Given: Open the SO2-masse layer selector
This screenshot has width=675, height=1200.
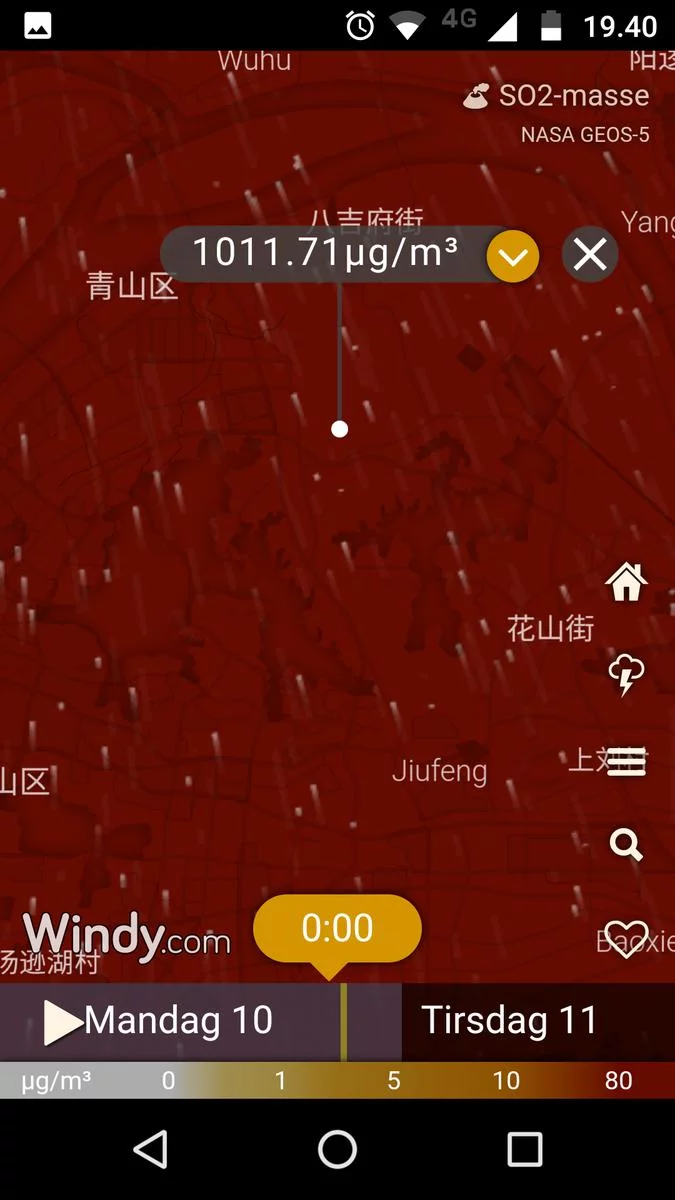Looking at the screenshot, I should [x=557, y=97].
